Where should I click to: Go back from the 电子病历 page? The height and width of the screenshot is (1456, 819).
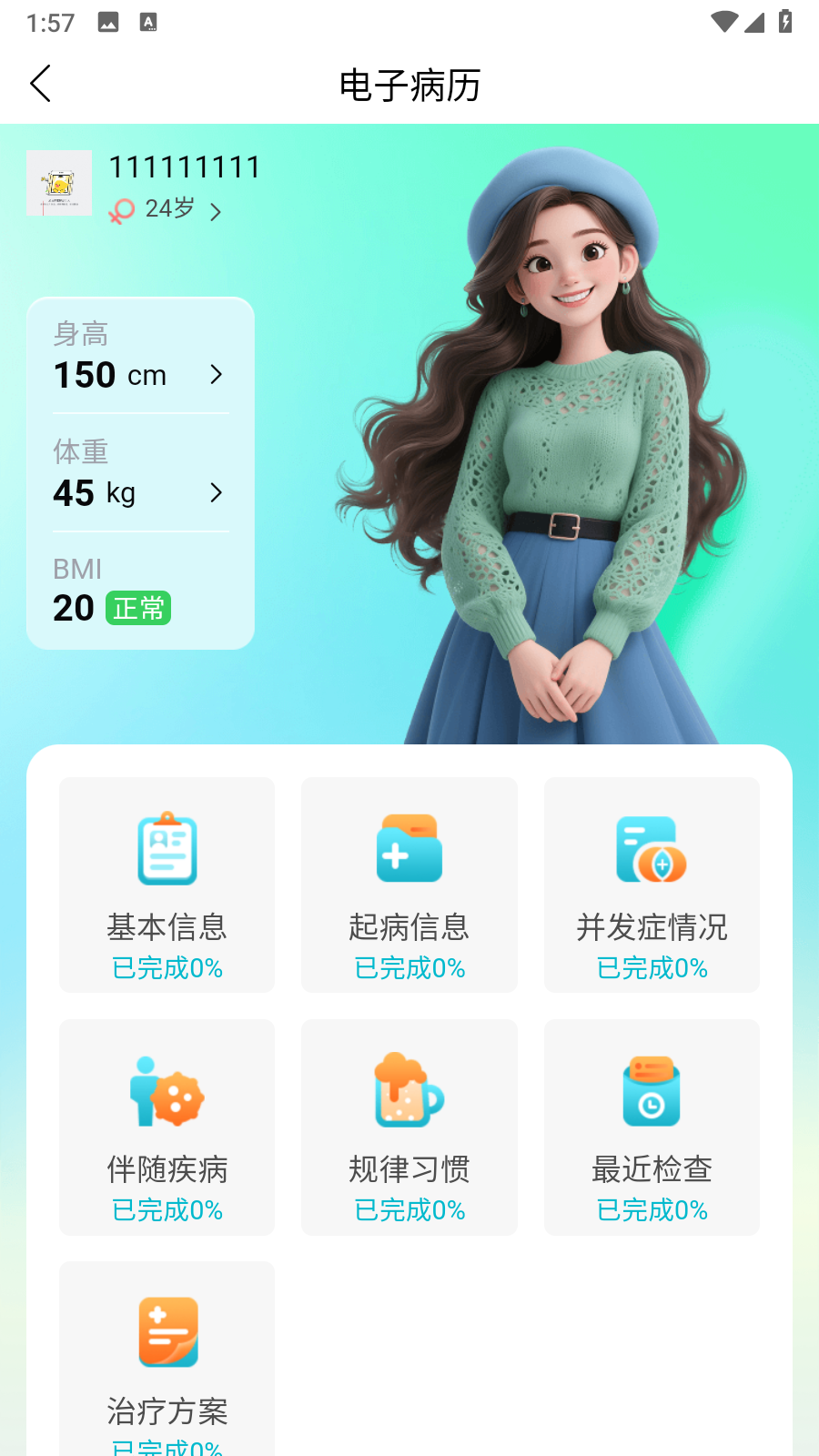coord(41,84)
